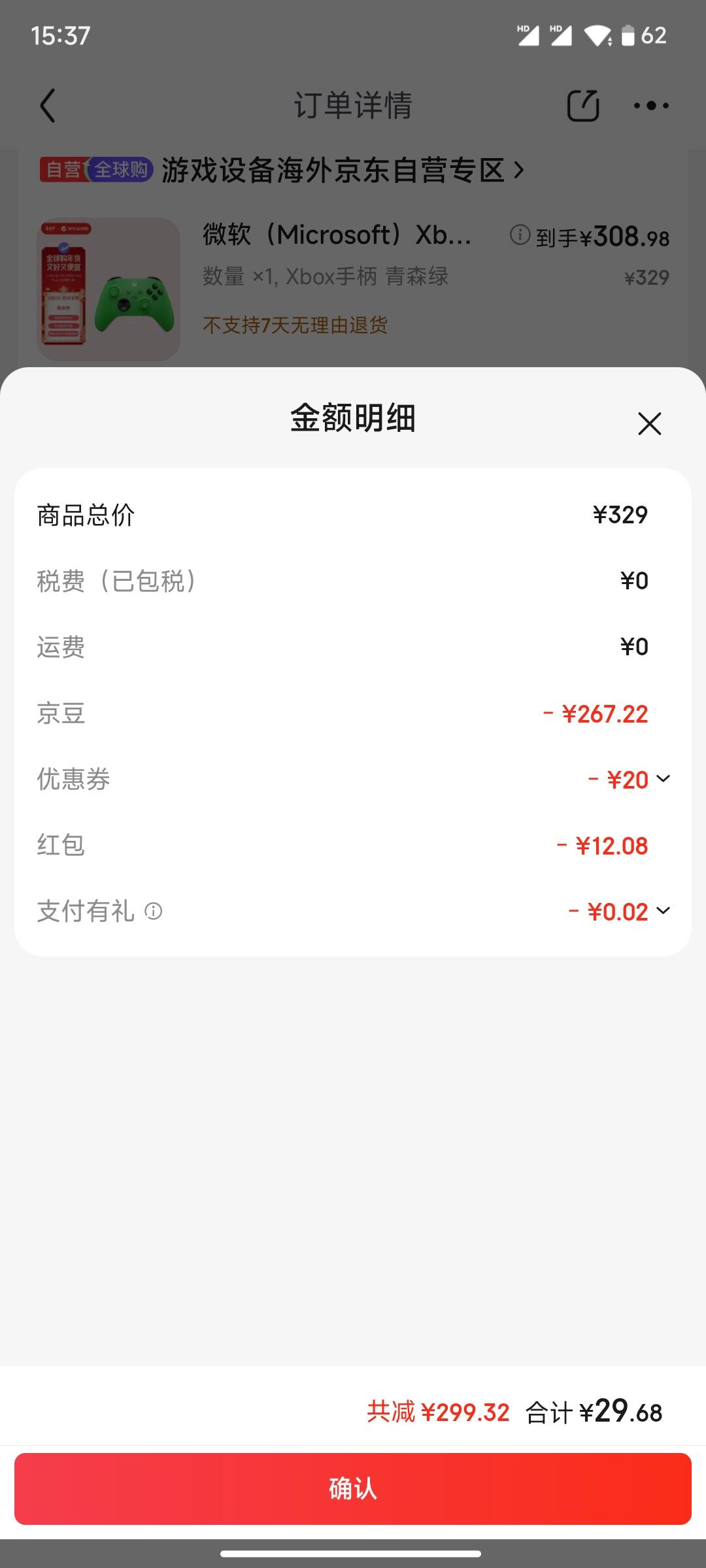
Task: Show info about 支付有礼
Action: tap(154, 911)
